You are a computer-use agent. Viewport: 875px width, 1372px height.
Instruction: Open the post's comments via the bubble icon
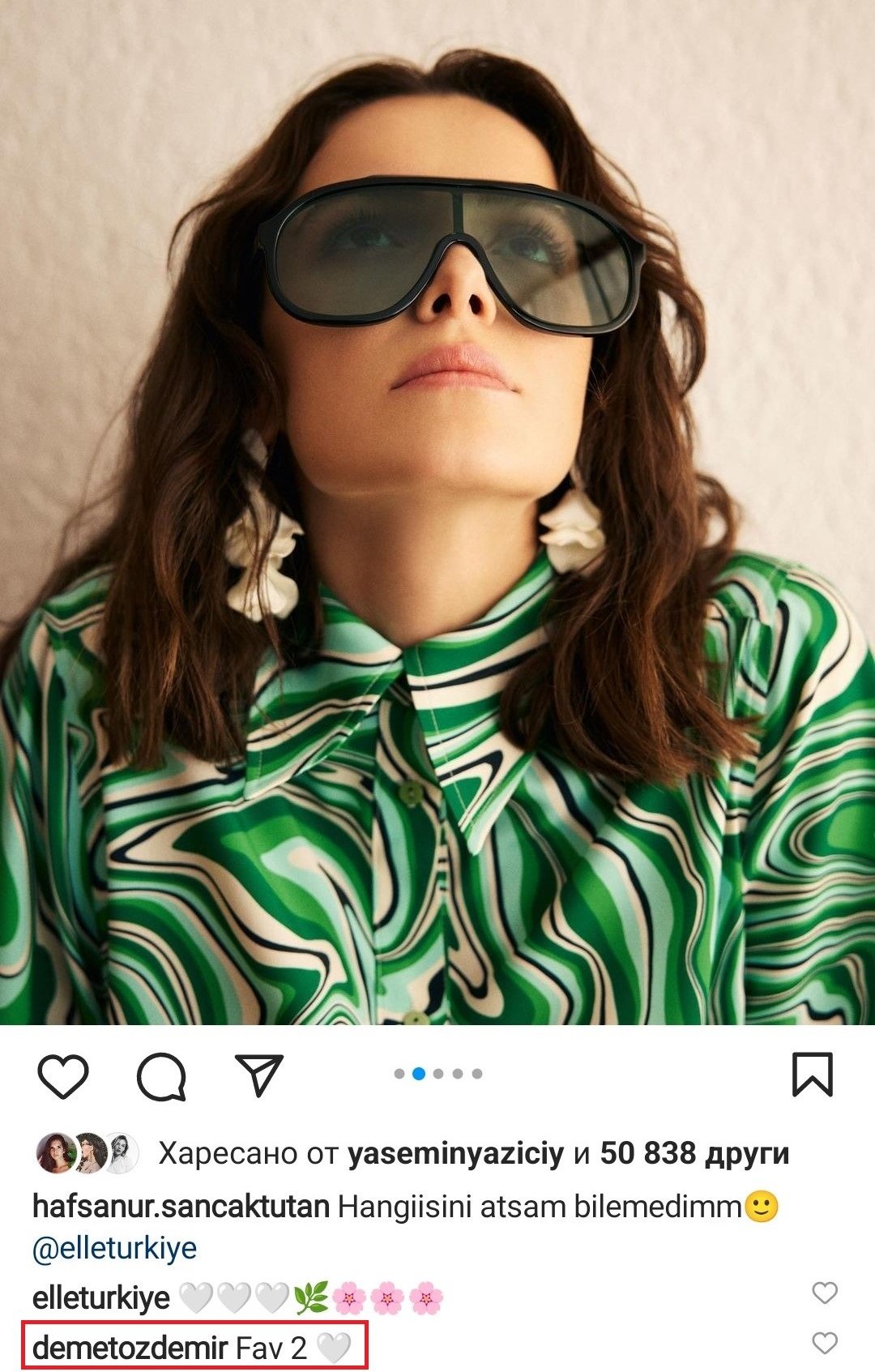(x=162, y=1075)
